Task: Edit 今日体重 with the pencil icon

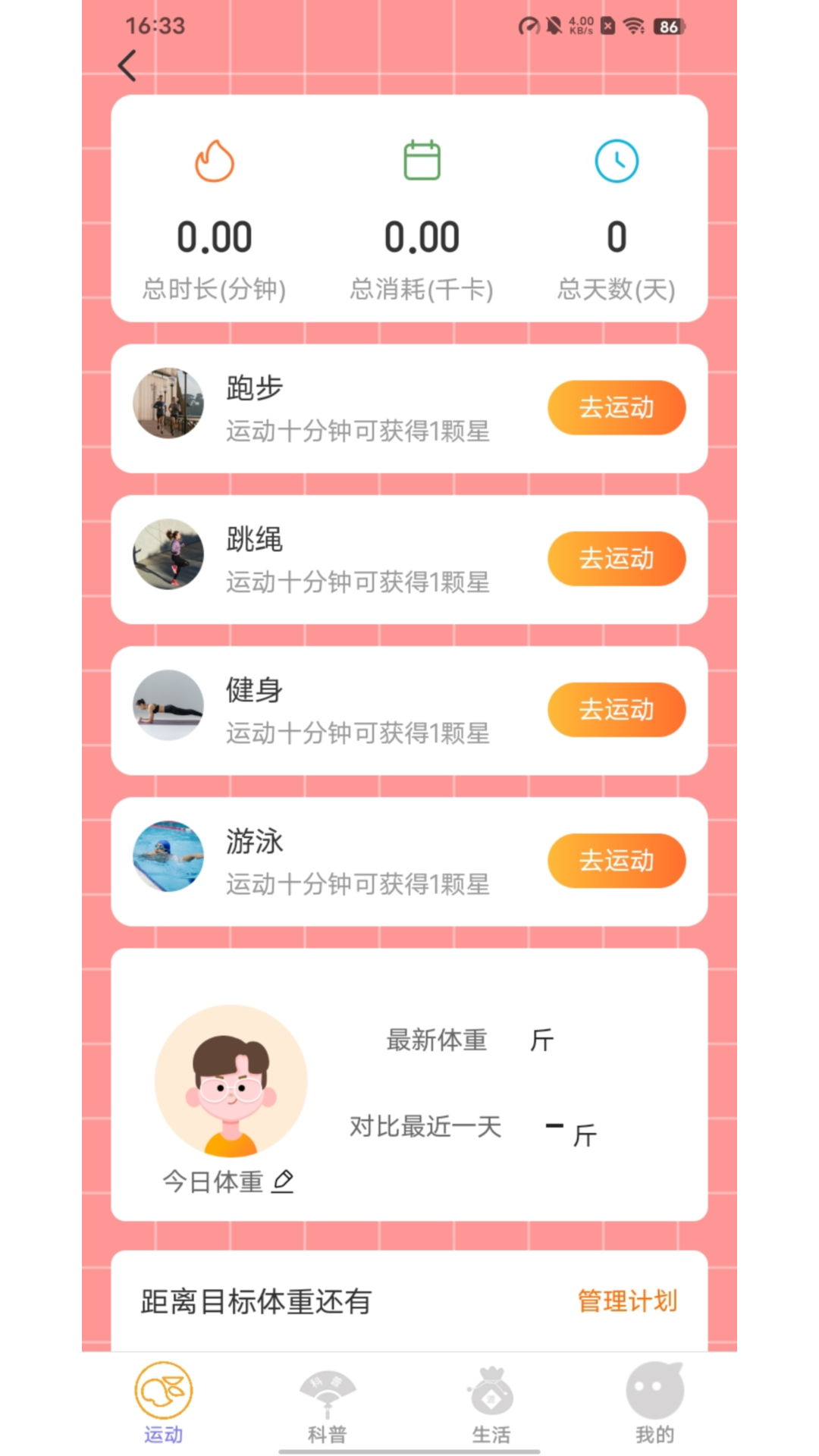Action: [283, 1181]
